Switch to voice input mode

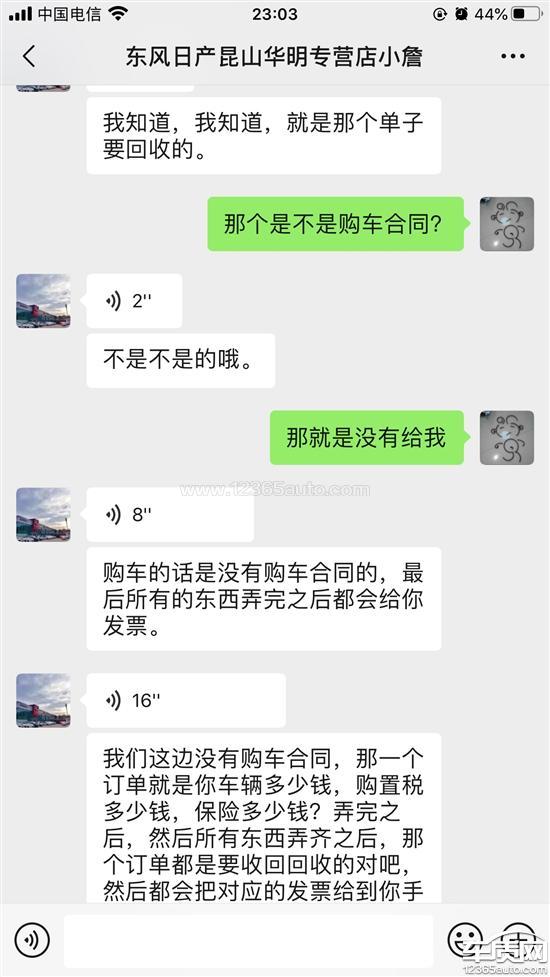32,940
